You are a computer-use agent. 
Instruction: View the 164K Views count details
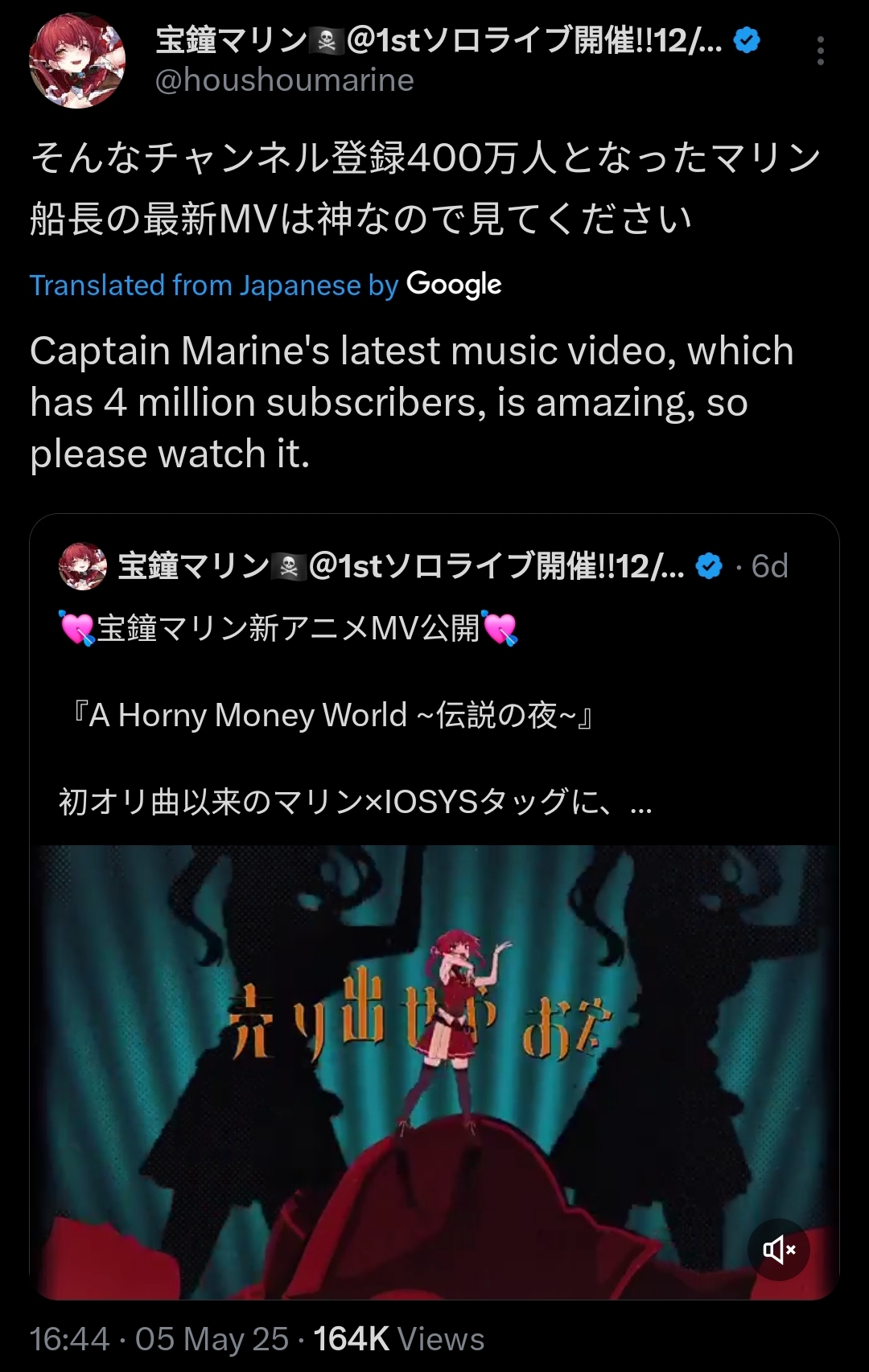[398, 1339]
